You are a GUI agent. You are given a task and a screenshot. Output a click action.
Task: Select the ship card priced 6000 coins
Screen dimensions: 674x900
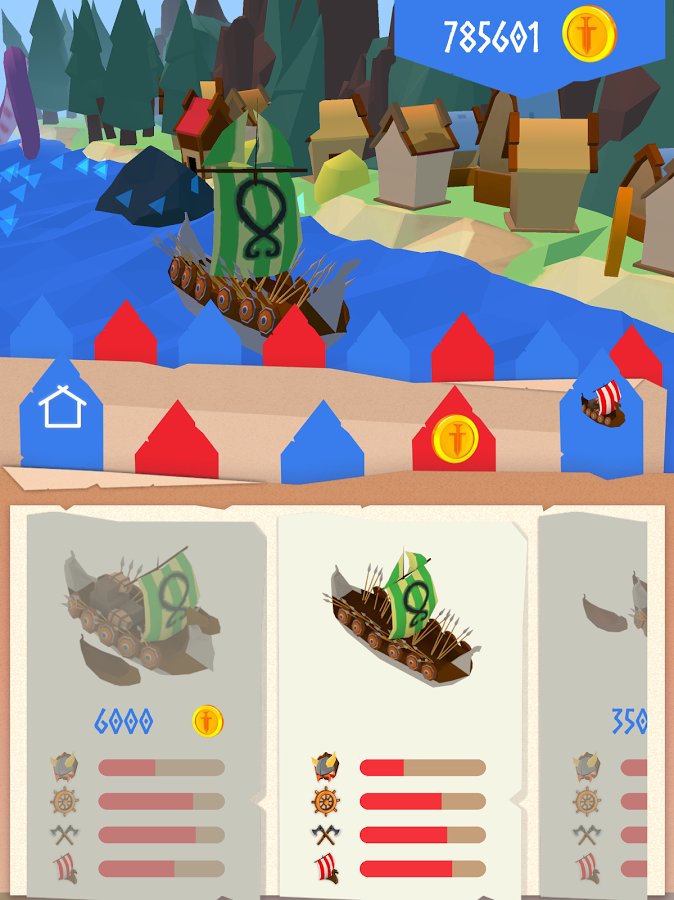pos(146,700)
